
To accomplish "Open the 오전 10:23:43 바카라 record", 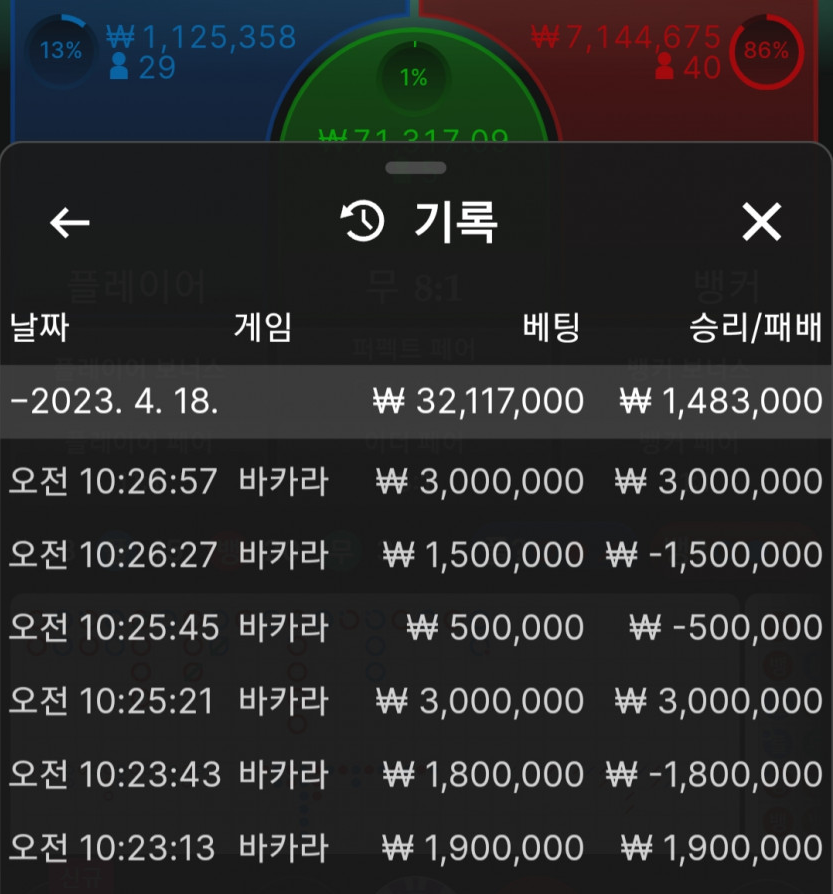I will pyautogui.click(x=416, y=774).
